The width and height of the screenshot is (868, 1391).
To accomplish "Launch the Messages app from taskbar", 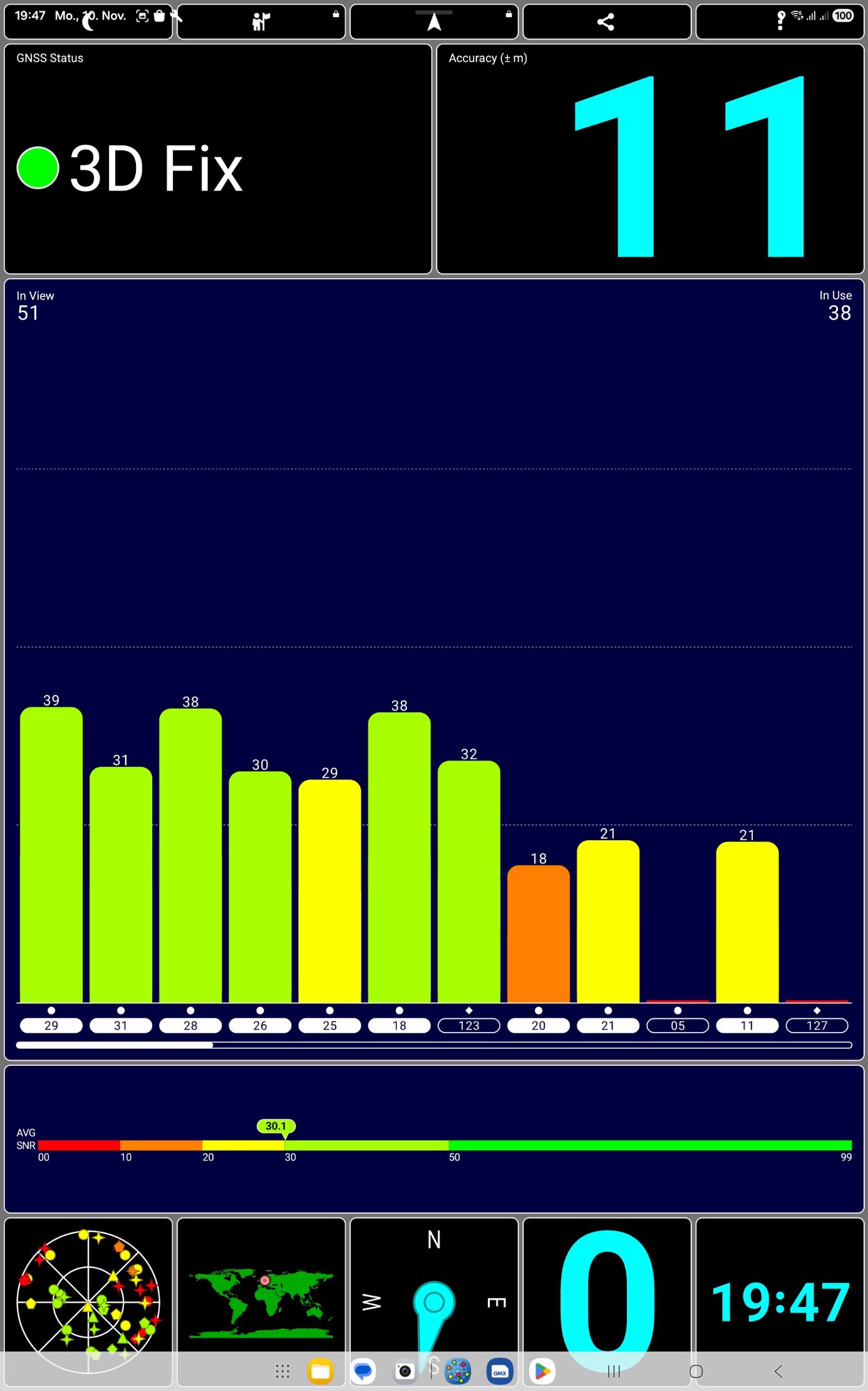I will pyautogui.click(x=363, y=1372).
